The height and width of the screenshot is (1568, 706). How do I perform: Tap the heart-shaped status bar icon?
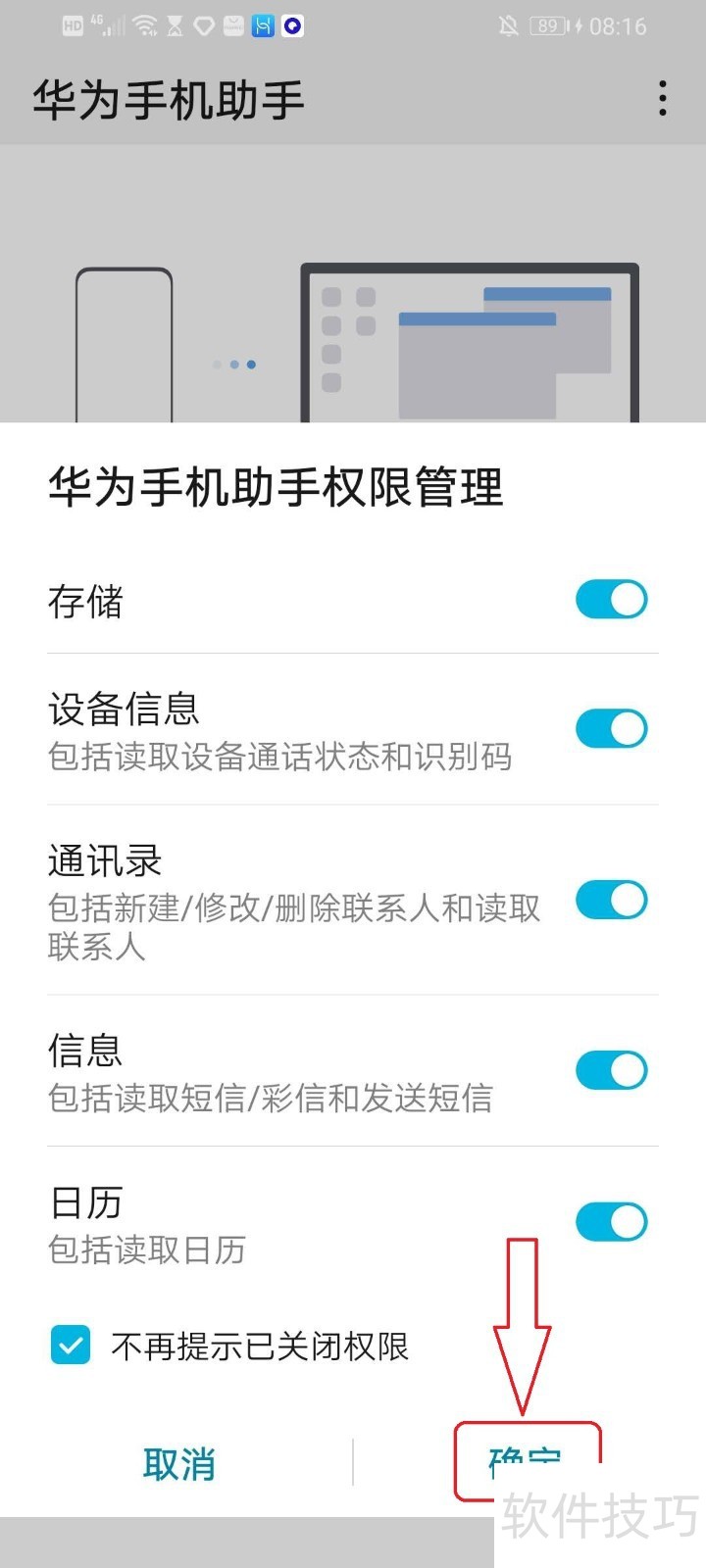point(203,25)
